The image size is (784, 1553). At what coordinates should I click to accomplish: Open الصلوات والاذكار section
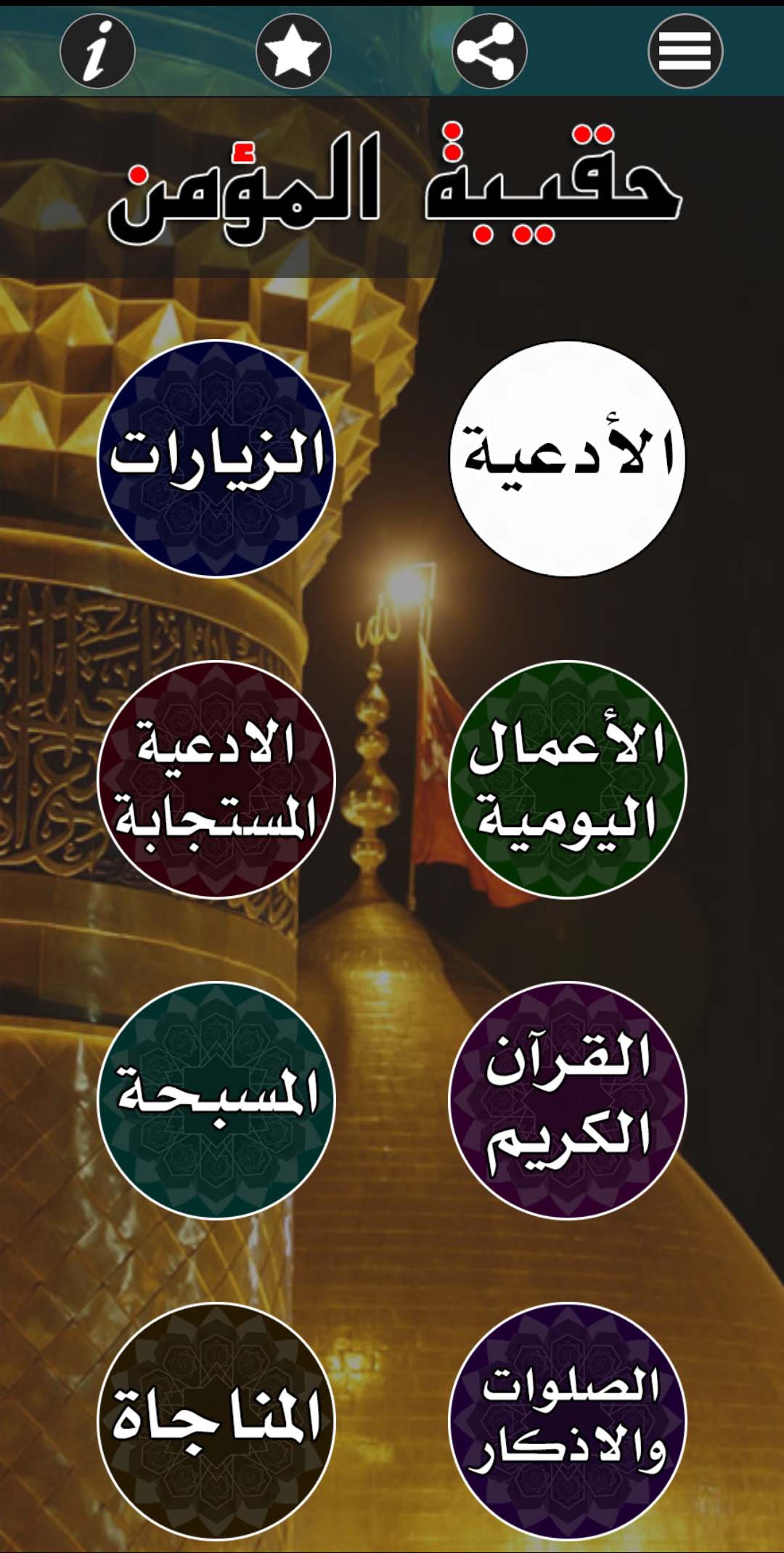pyautogui.click(x=568, y=1422)
